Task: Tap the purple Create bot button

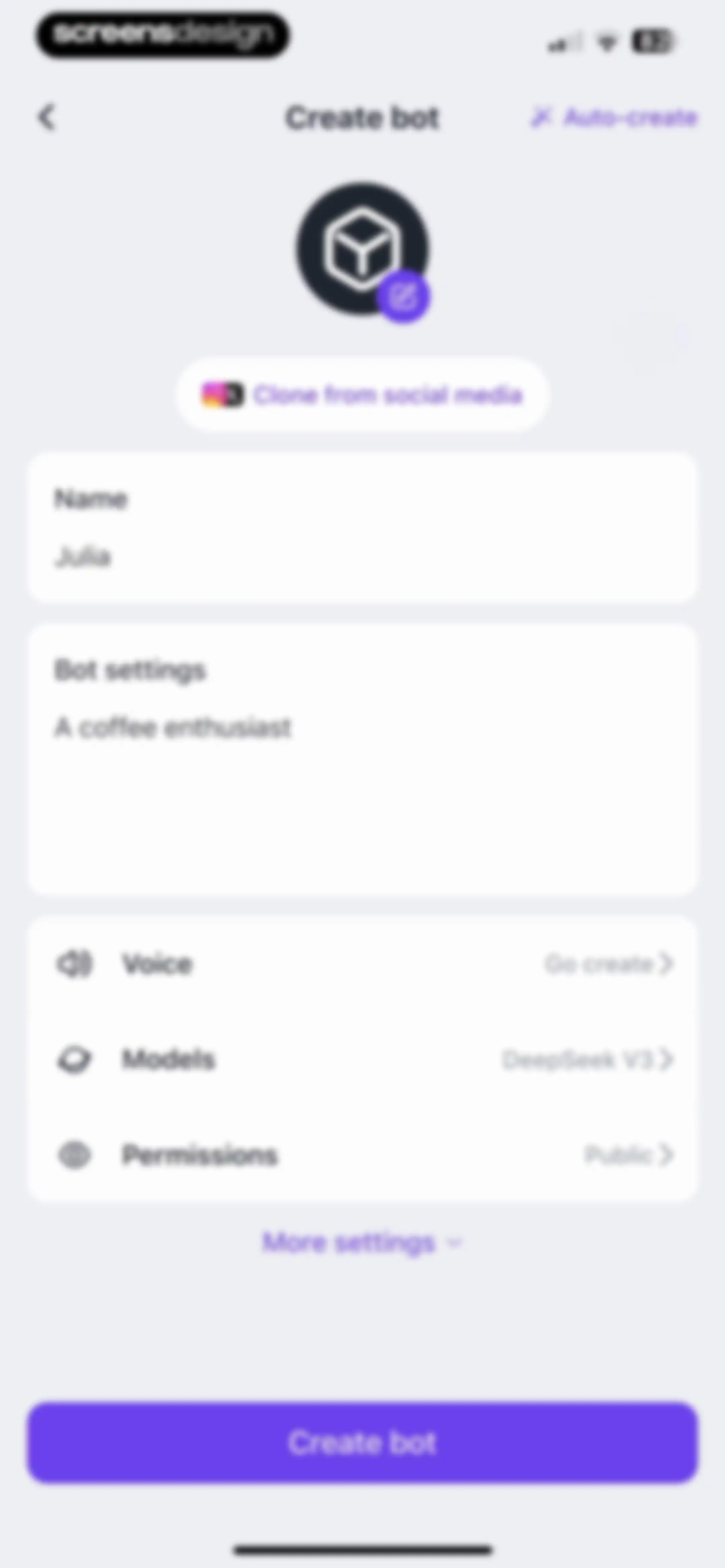Action: [x=363, y=1443]
